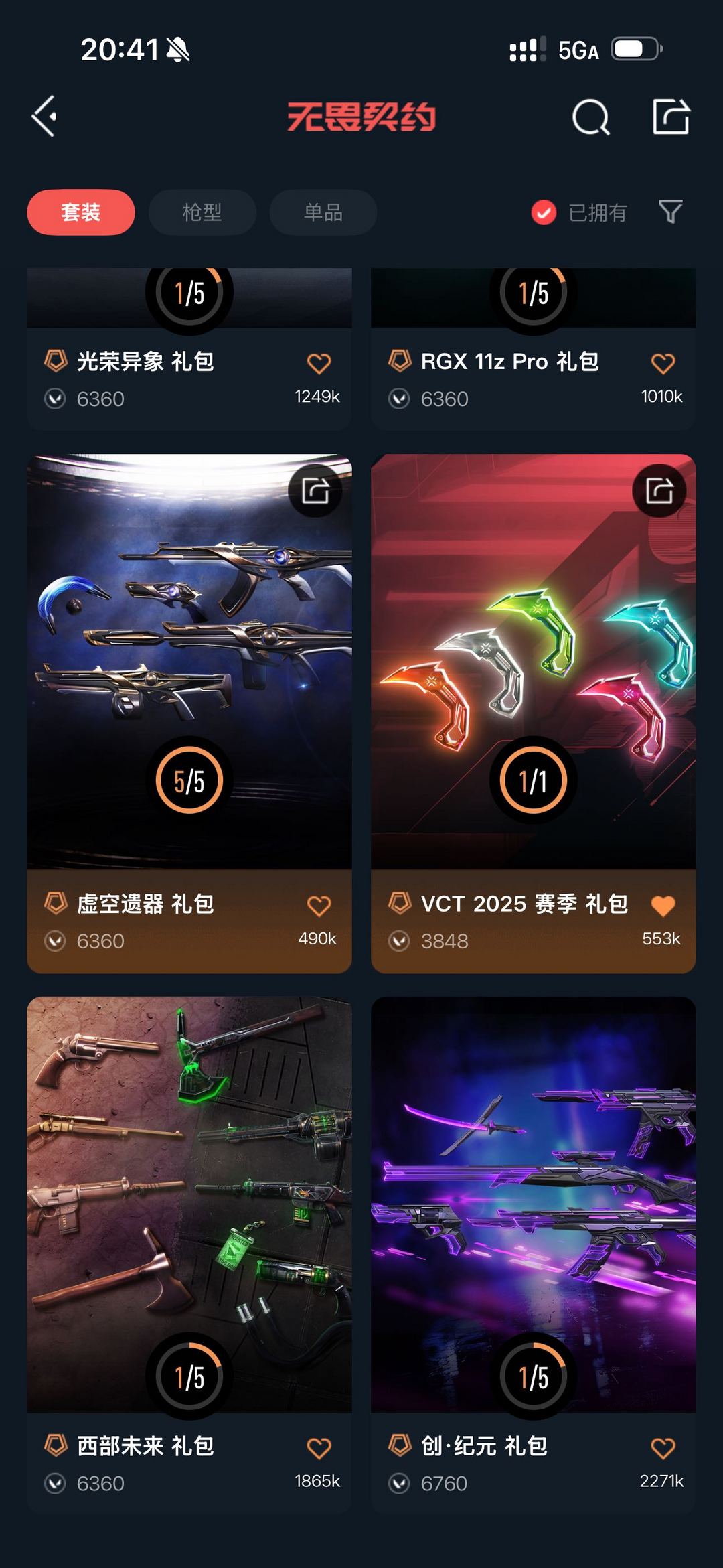The width and height of the screenshot is (723, 1568).
Task: Toggle the 已拥有 checkbox
Action: 544,213
